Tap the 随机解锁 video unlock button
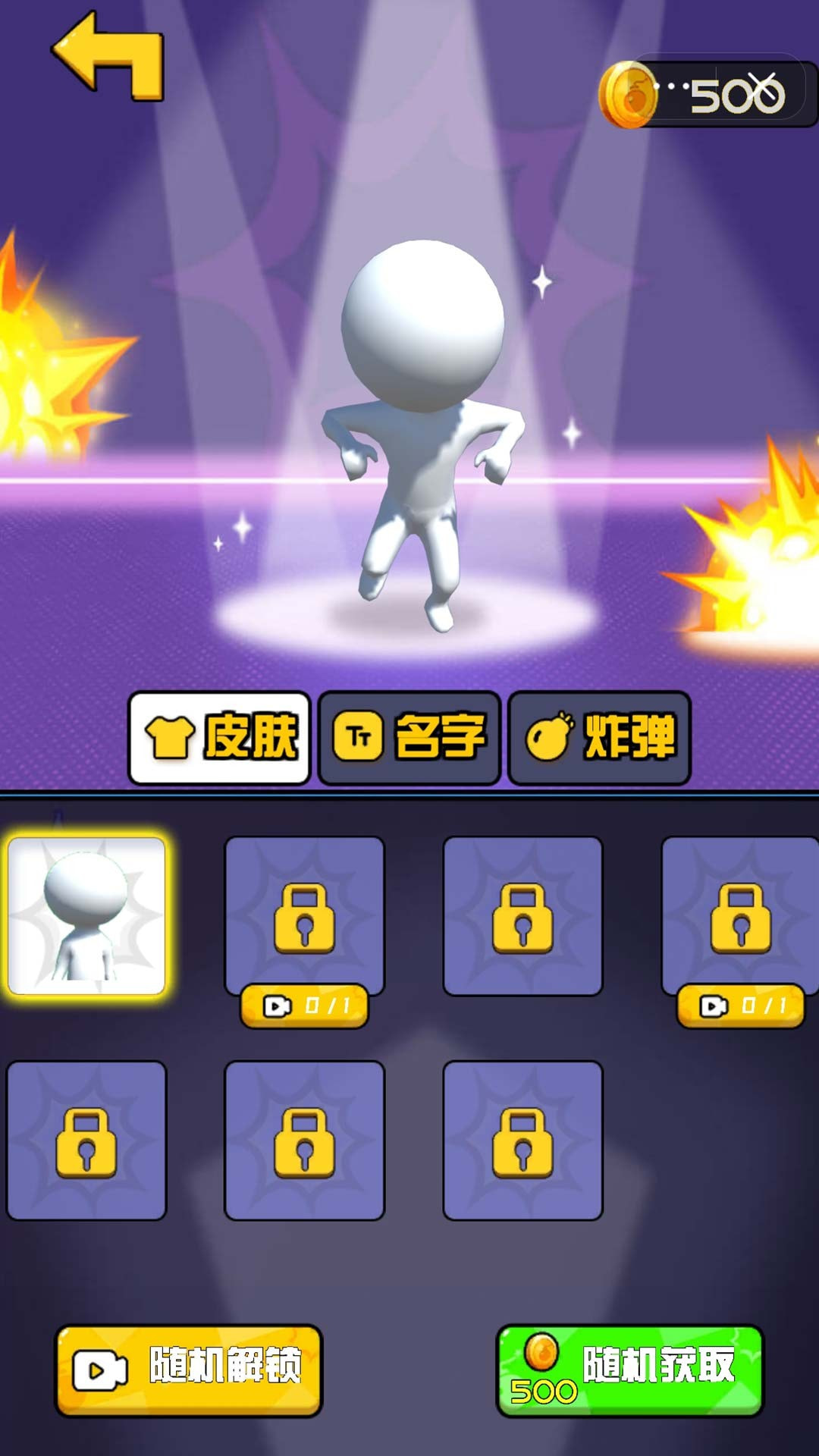 coord(189,1370)
